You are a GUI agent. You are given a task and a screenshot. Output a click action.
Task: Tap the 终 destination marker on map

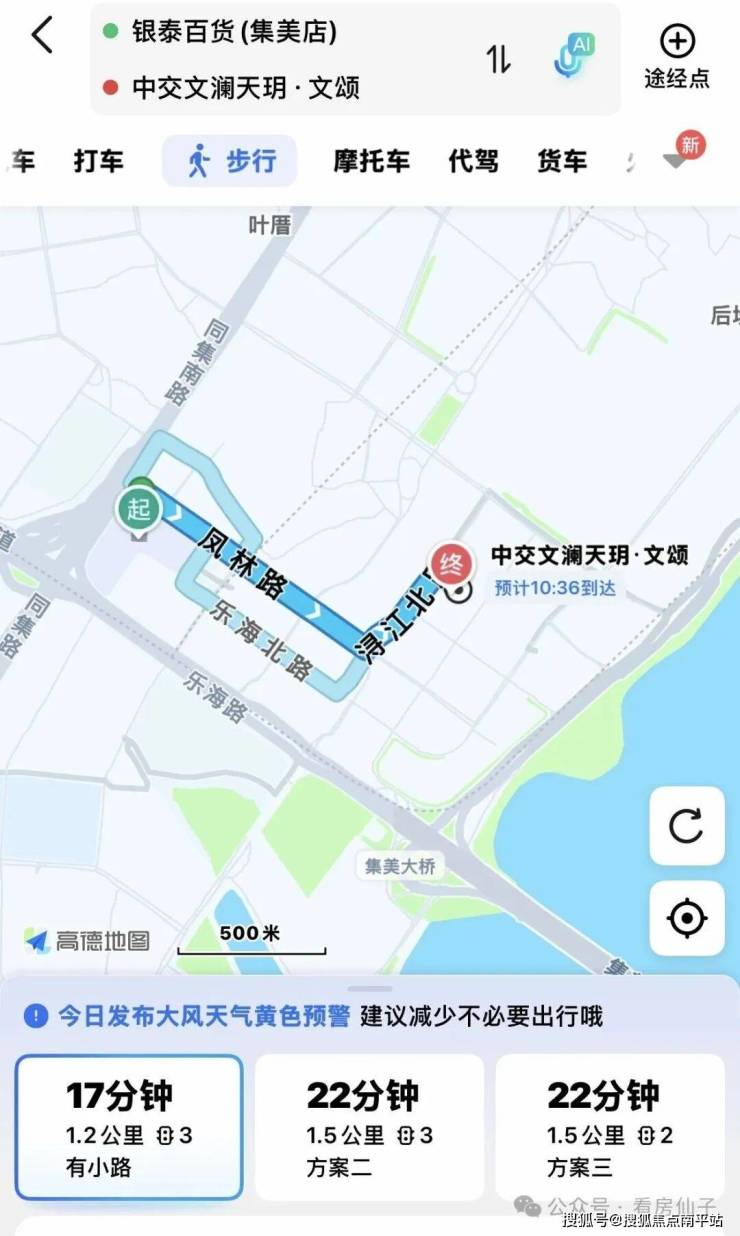451,566
